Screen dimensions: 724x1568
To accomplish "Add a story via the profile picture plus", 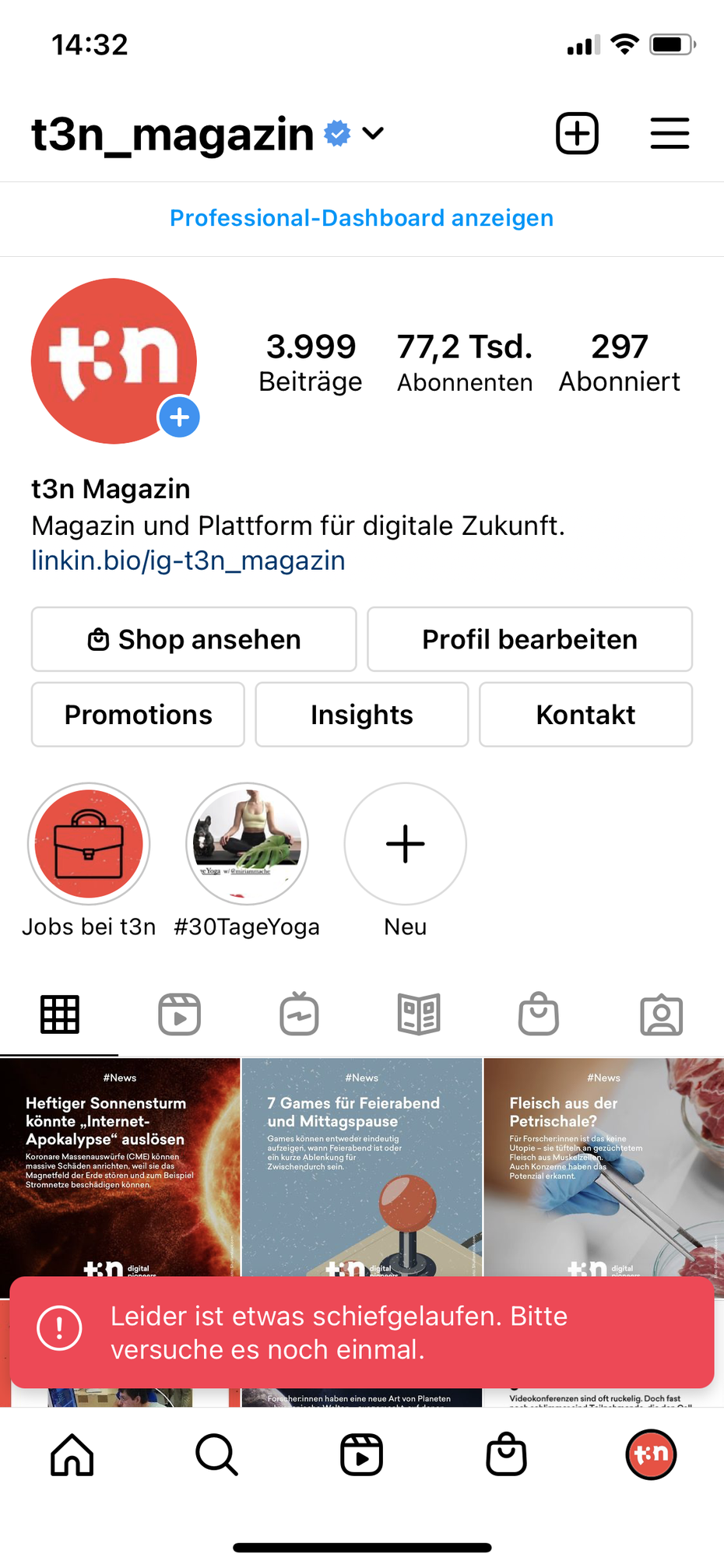I will (180, 417).
